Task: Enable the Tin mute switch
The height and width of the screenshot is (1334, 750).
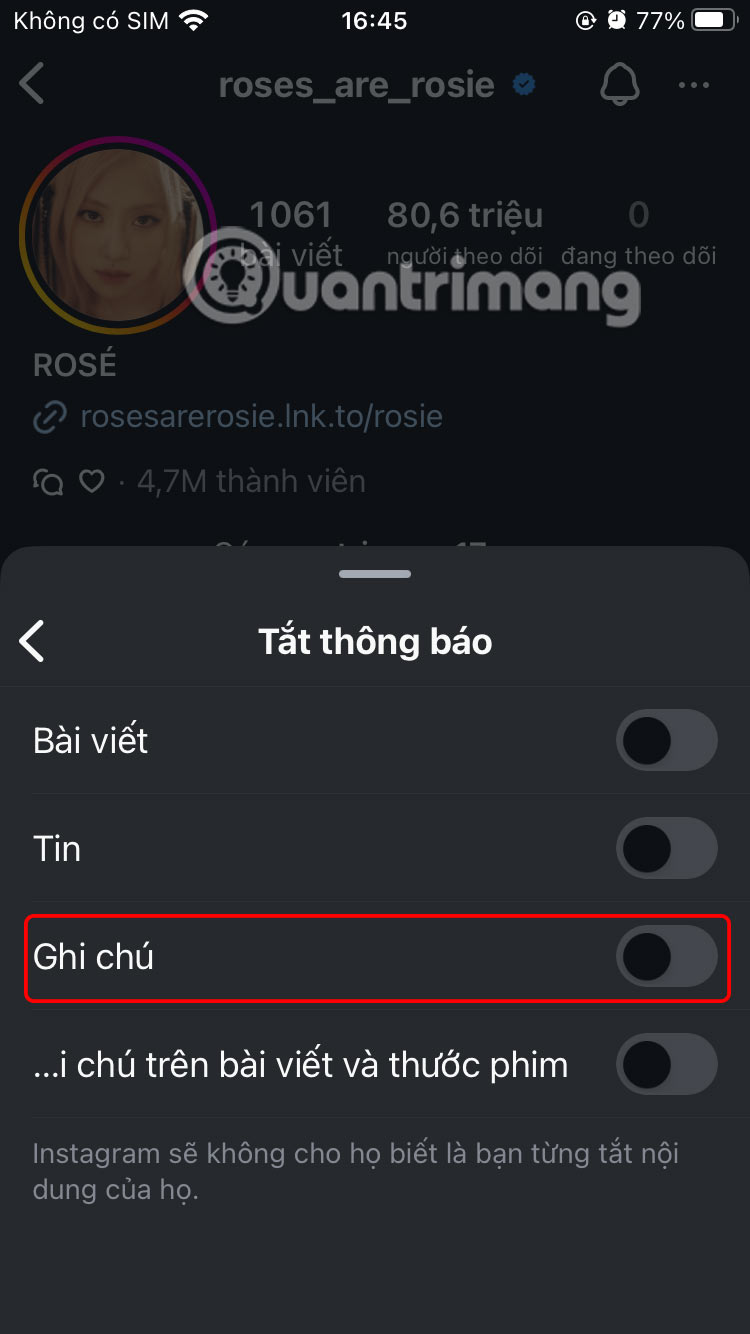Action: tap(666, 849)
